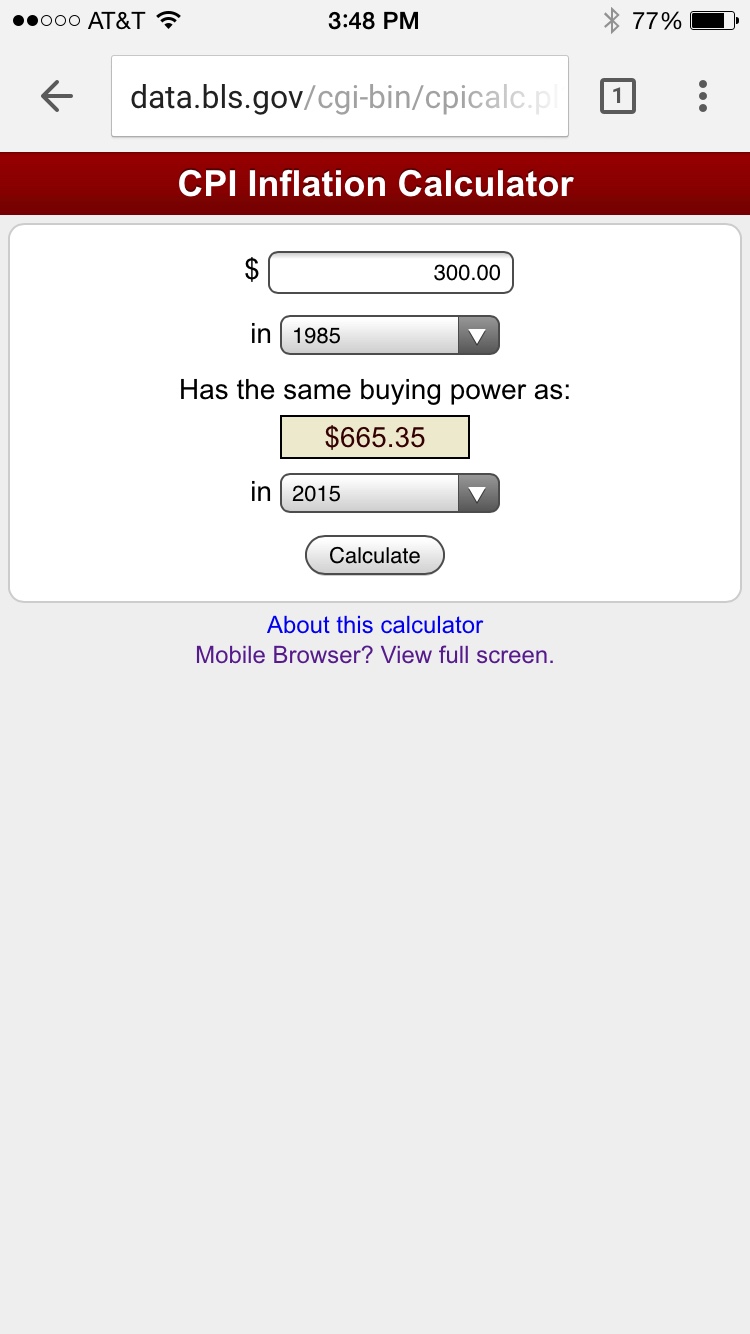Tap the data.bls.gov address bar
750x1334 pixels.
(340, 97)
